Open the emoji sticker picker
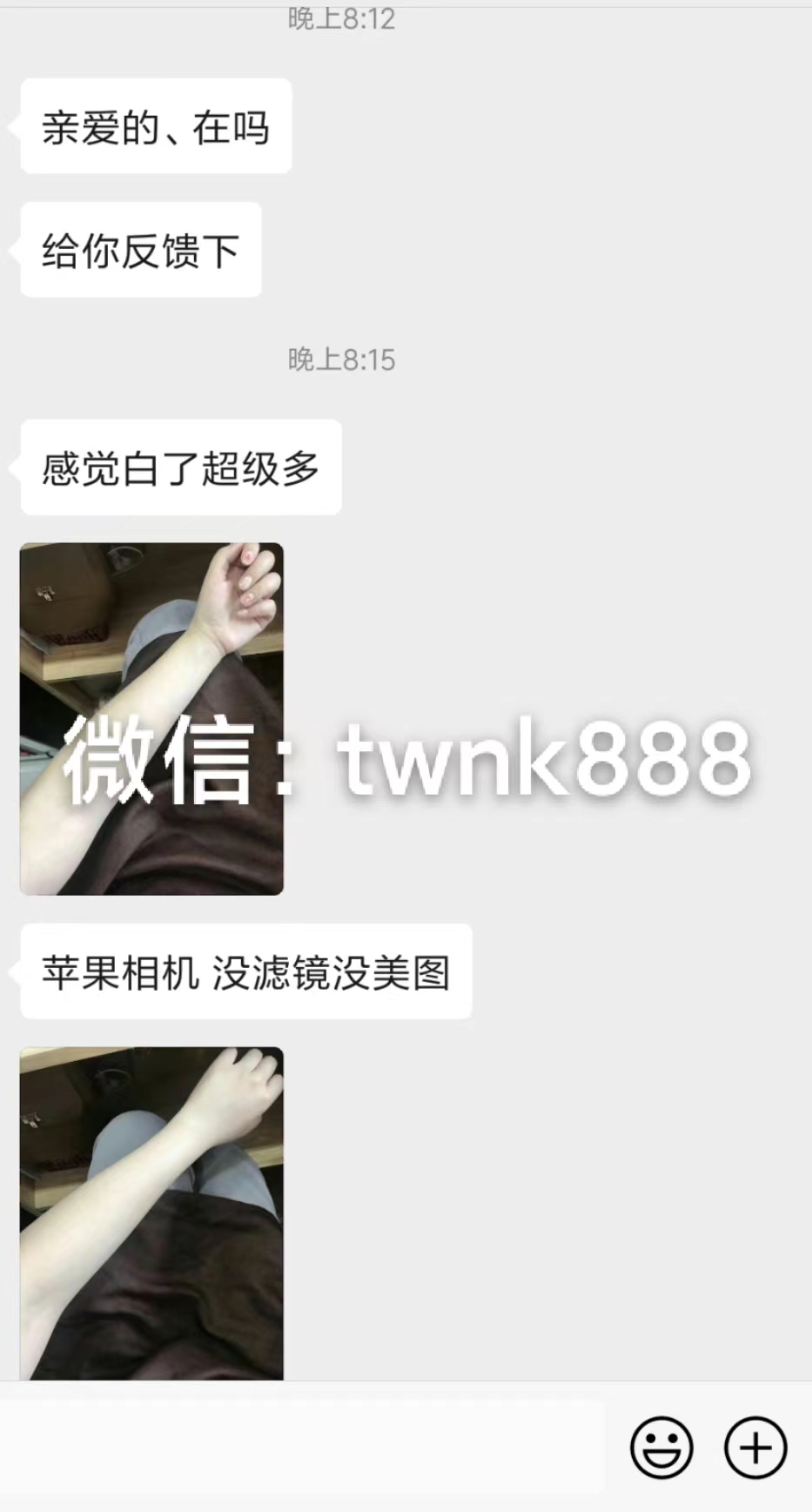Viewport: 812px width, 1512px height. (x=661, y=1448)
